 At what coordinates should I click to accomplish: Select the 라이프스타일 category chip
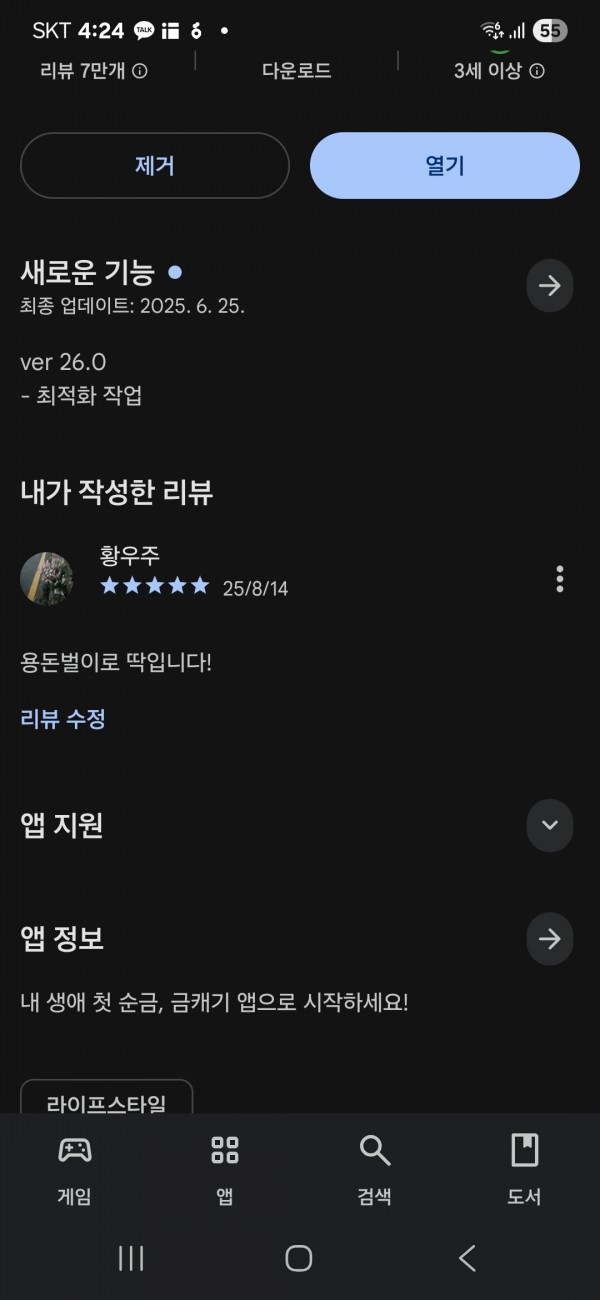106,1098
